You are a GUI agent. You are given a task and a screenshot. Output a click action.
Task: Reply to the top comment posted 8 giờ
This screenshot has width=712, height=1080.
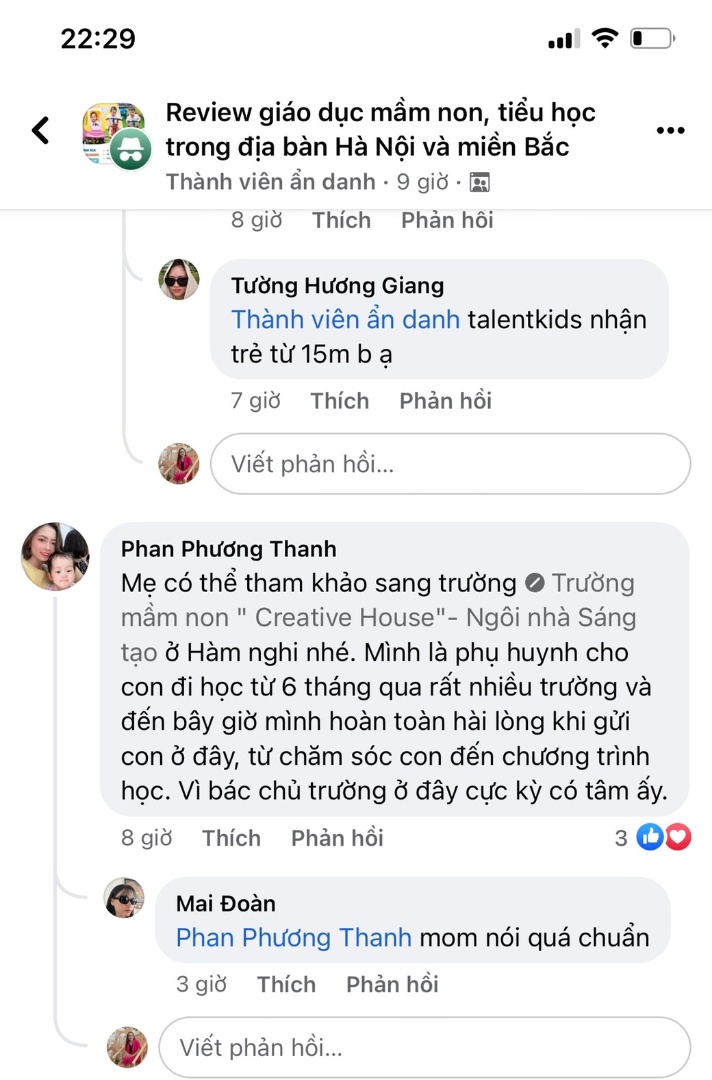447,220
